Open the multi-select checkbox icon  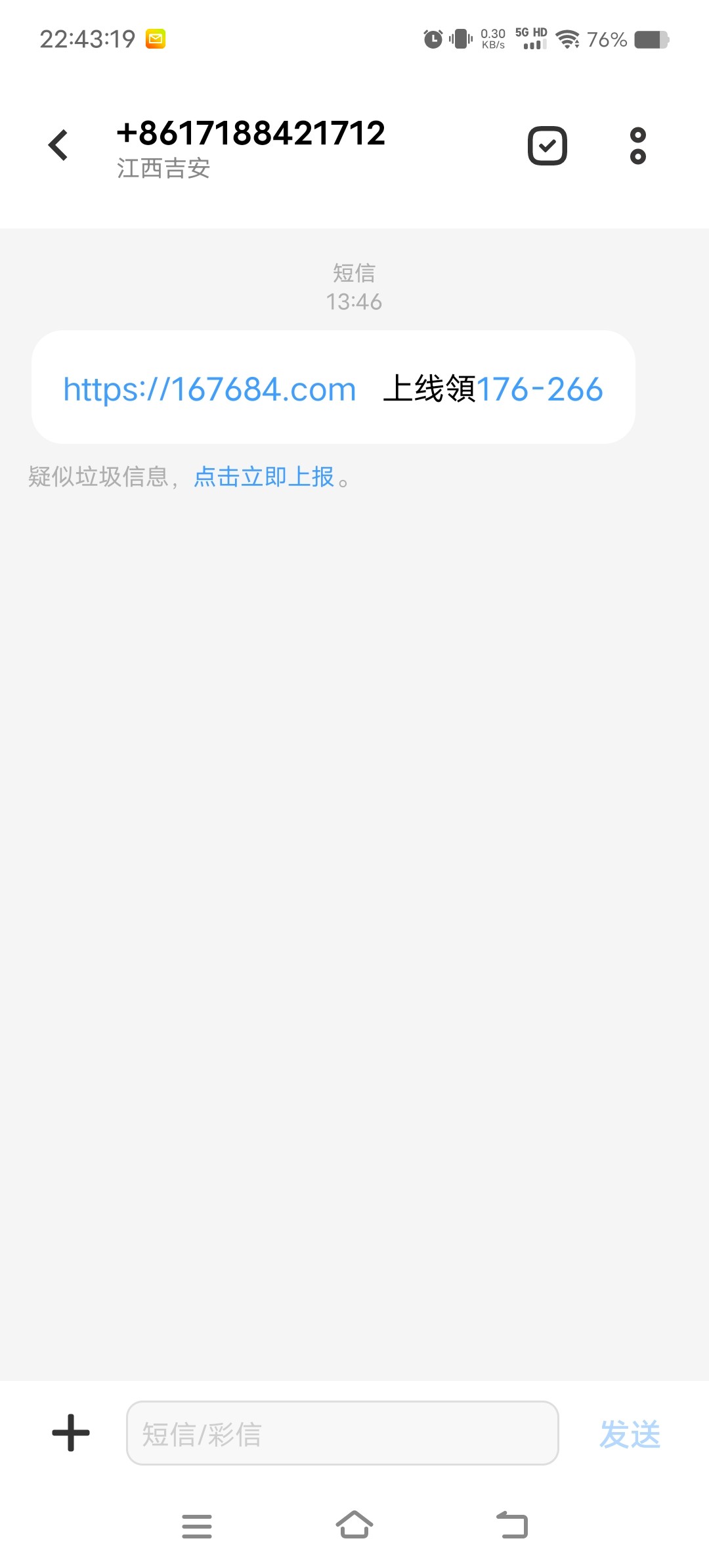click(547, 146)
